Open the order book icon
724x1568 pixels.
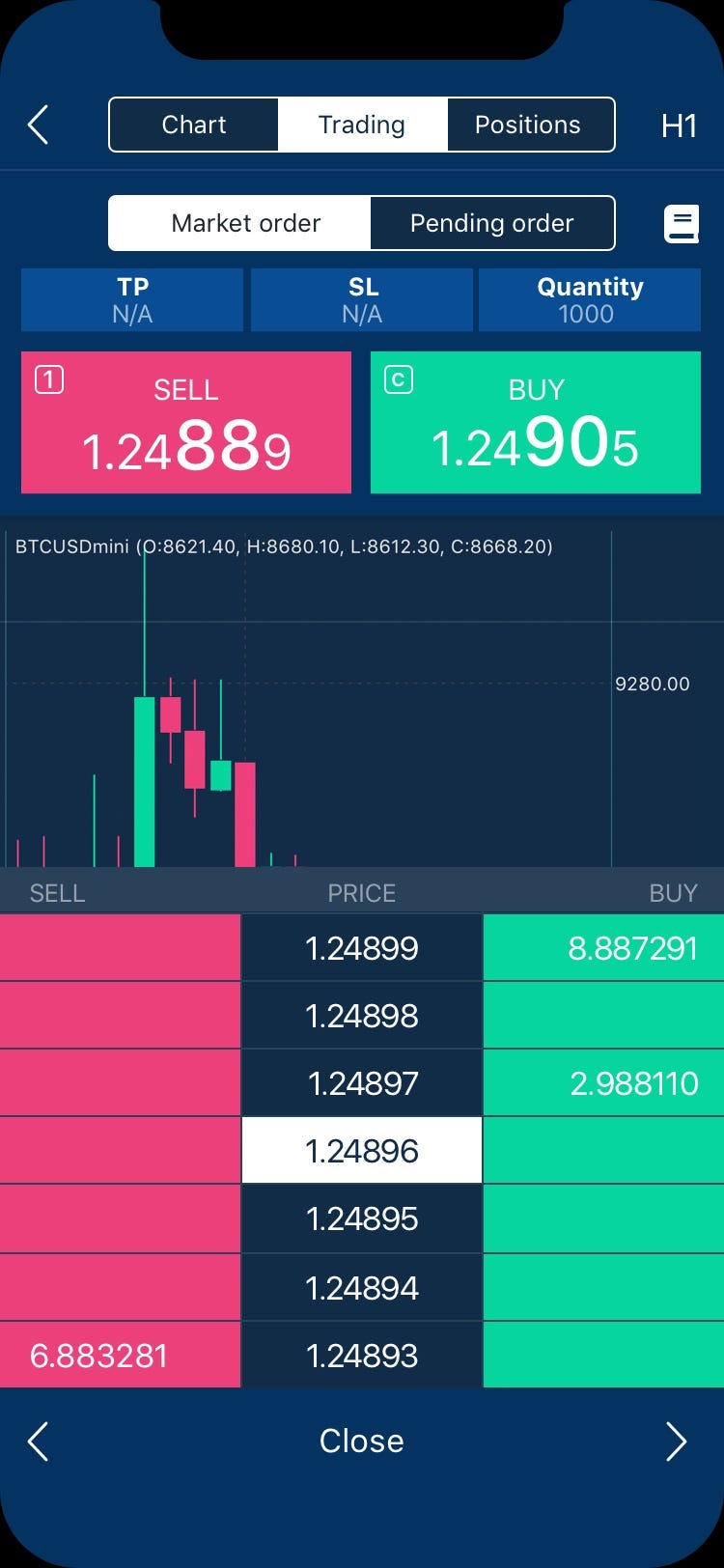coord(682,224)
